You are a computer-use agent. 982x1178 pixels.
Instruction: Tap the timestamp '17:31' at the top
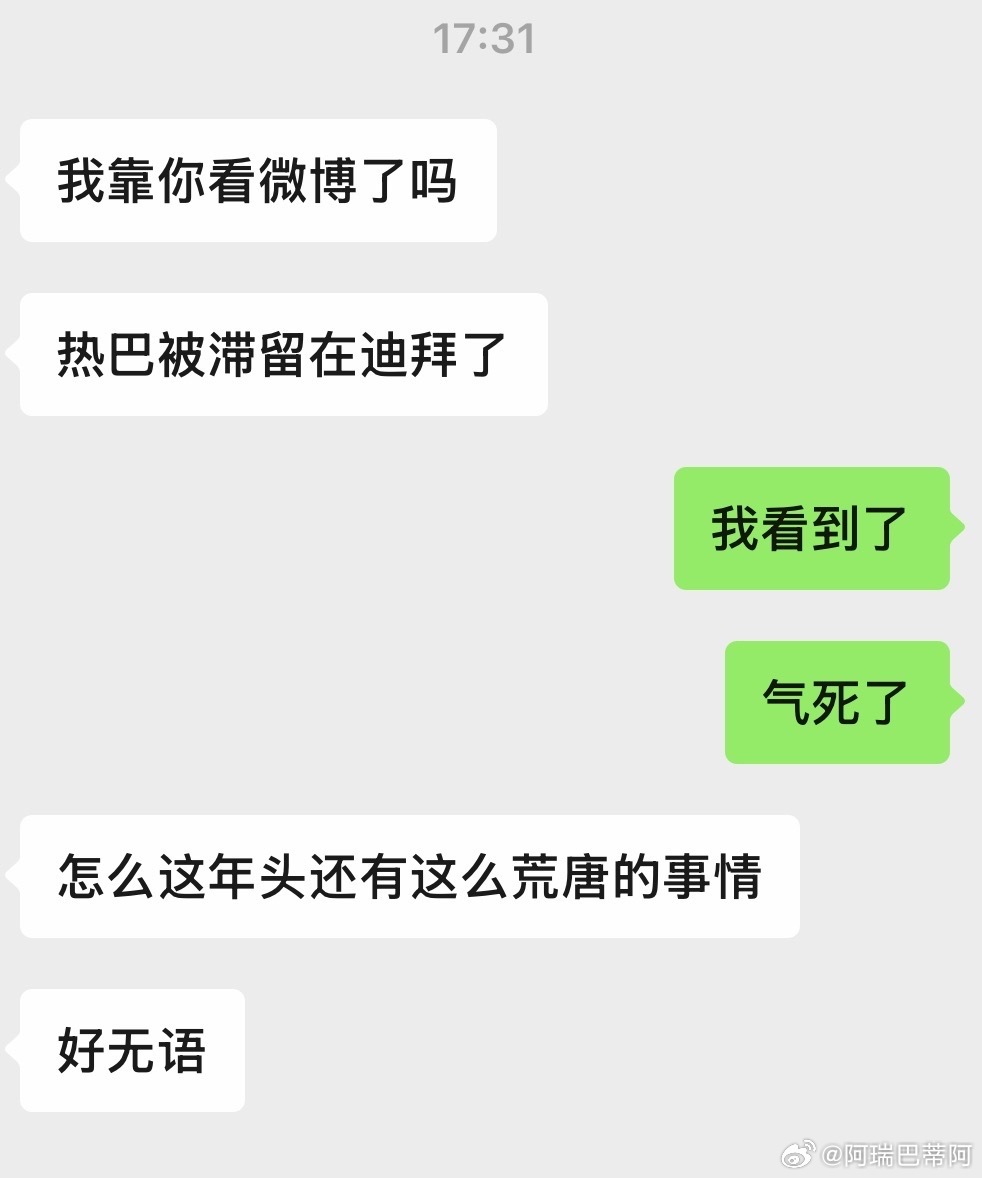click(x=484, y=40)
